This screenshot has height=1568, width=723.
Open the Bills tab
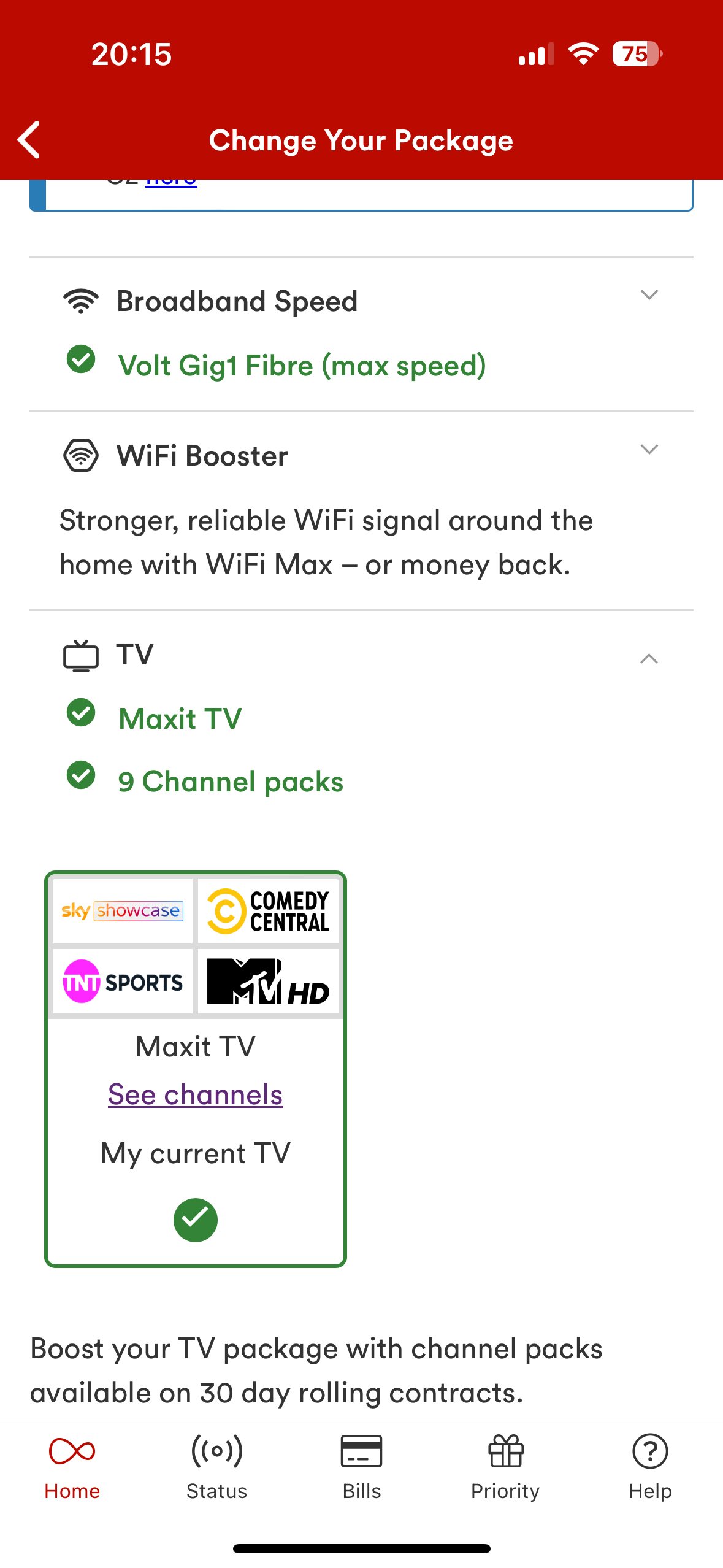click(x=361, y=1467)
